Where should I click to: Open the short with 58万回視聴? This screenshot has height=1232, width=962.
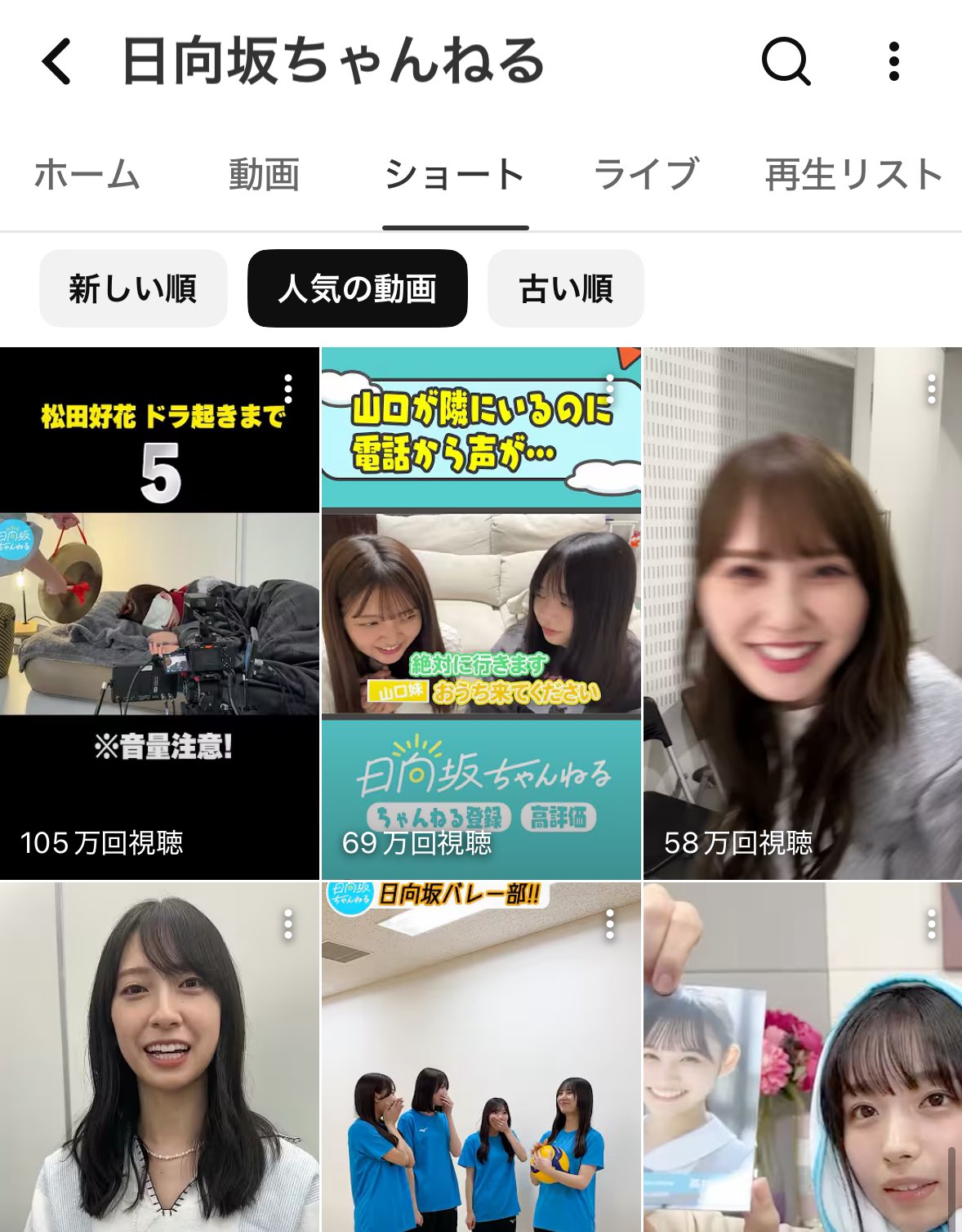[x=802, y=613]
